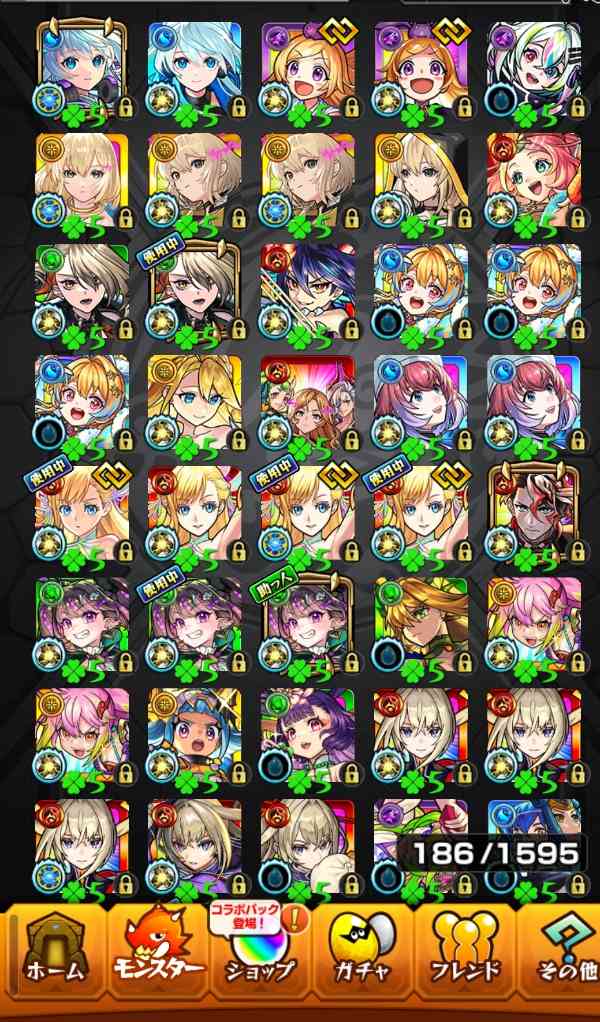
Task: Open the rainbow-haired white monster tile
Action: (x=520, y=66)
